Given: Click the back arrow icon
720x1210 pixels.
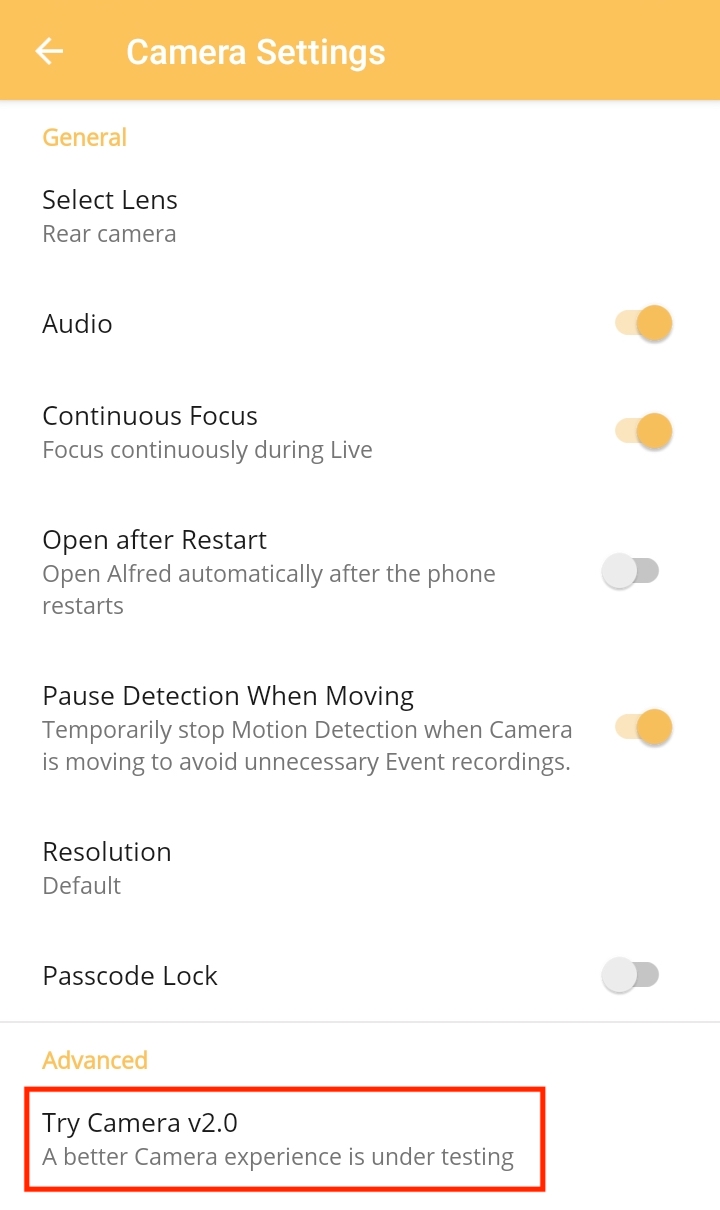Looking at the screenshot, I should [x=48, y=50].
